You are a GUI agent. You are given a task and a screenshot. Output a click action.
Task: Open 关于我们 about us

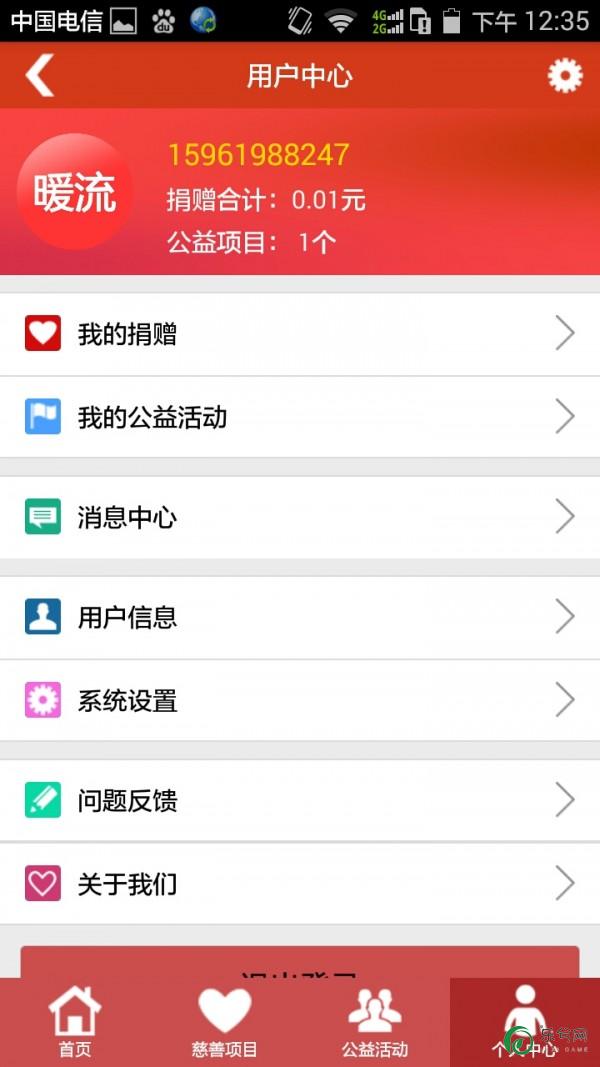pos(300,884)
